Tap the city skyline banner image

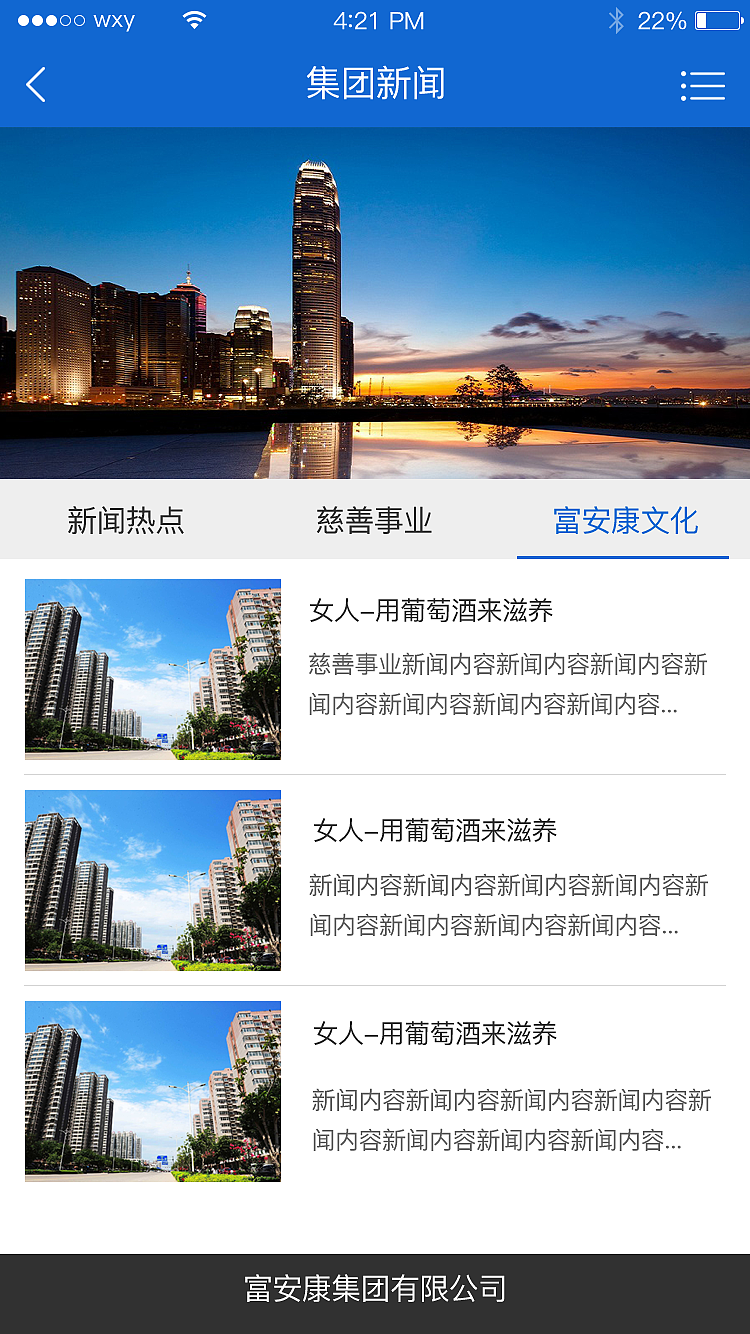point(375,300)
